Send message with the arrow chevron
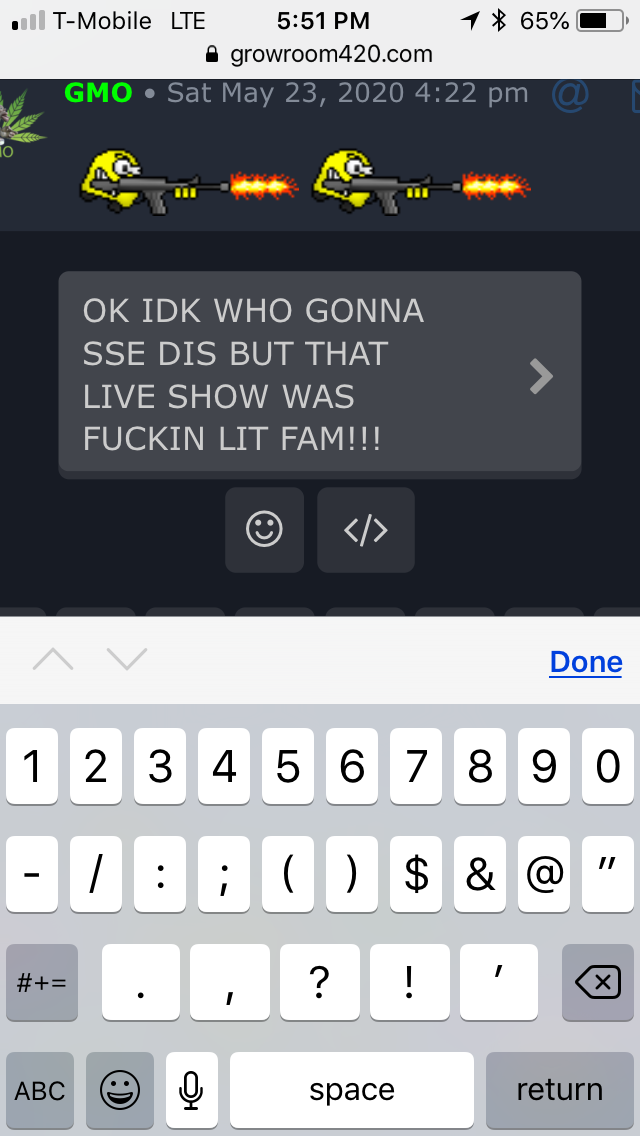The image size is (640, 1136). click(541, 375)
